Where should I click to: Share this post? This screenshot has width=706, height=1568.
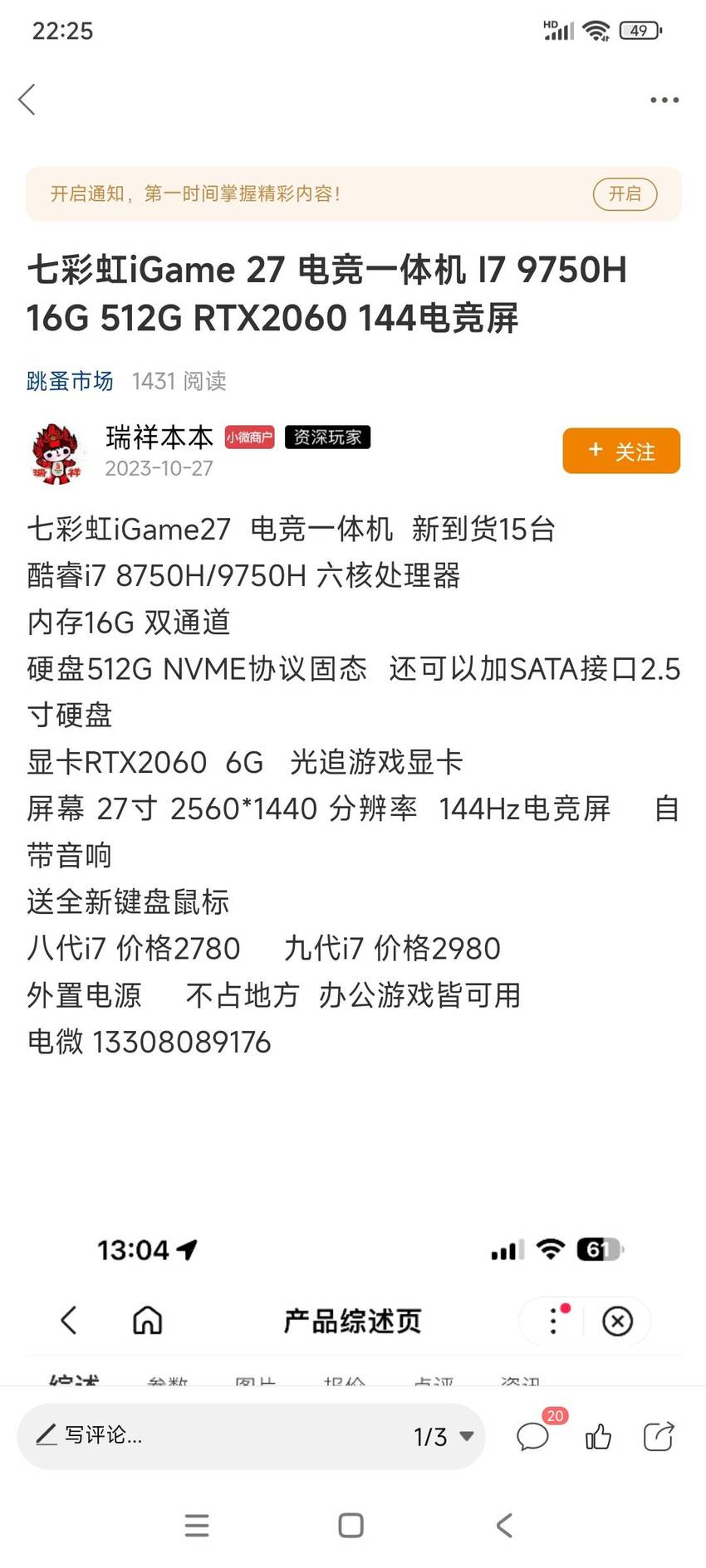point(659,1436)
